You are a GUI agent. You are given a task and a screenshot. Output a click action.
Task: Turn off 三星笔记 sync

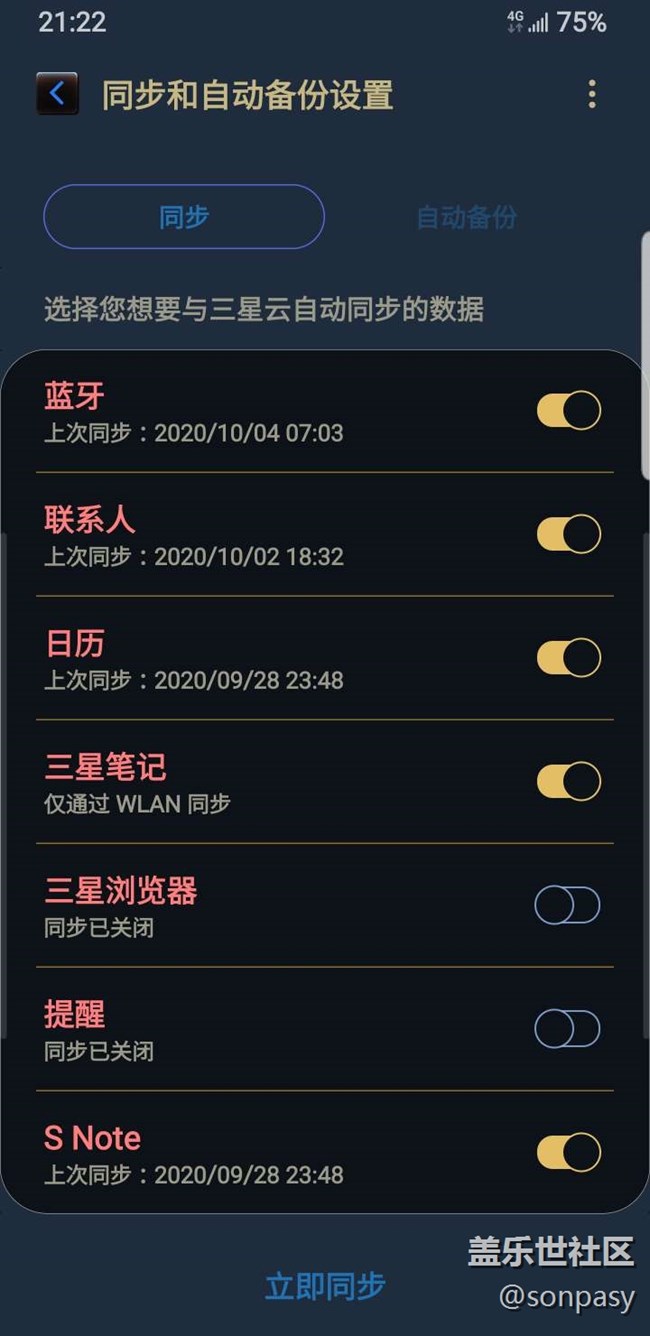(568, 781)
